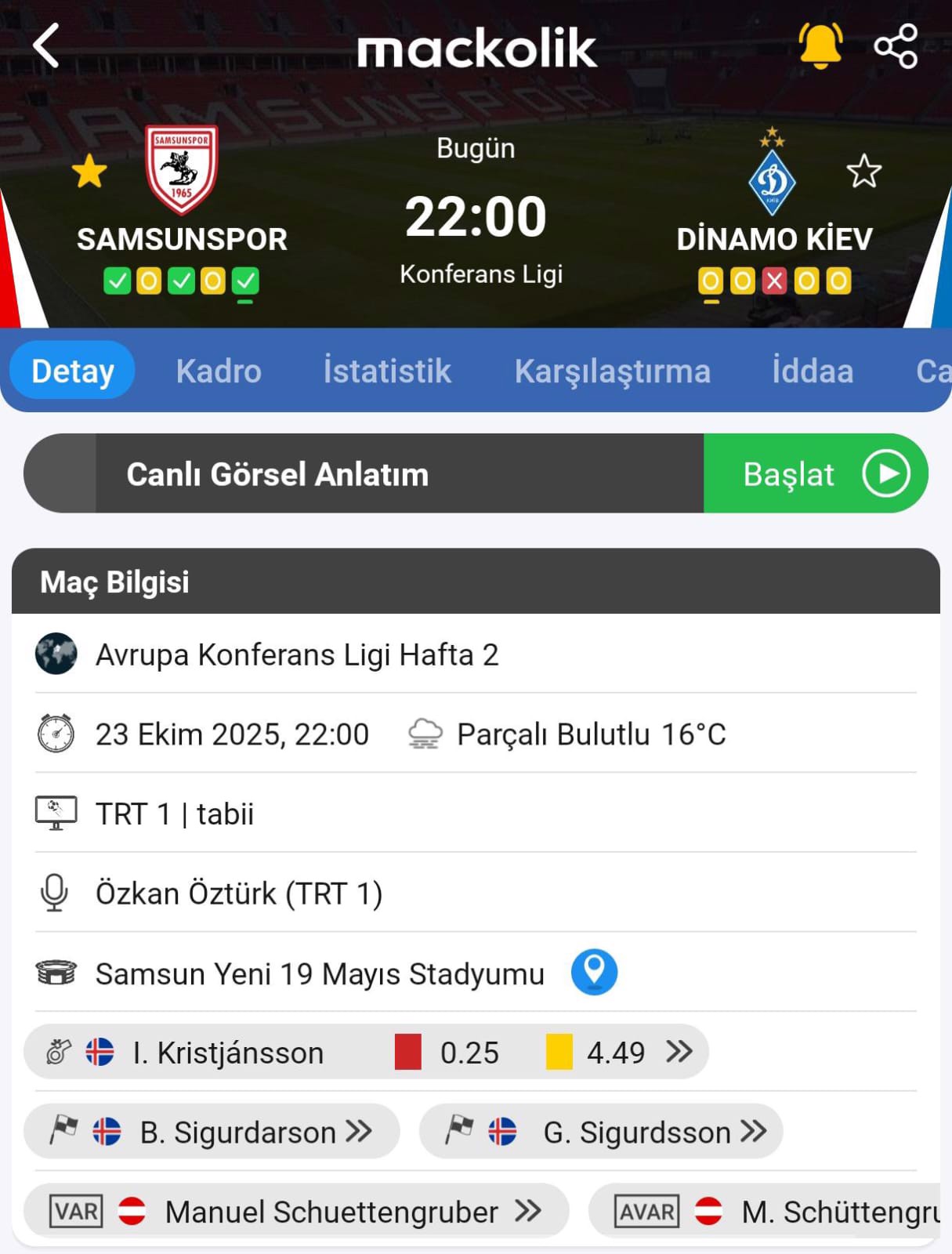This screenshot has width=952, height=1254.
Task: Open Samsunspor team page
Action: [182, 188]
